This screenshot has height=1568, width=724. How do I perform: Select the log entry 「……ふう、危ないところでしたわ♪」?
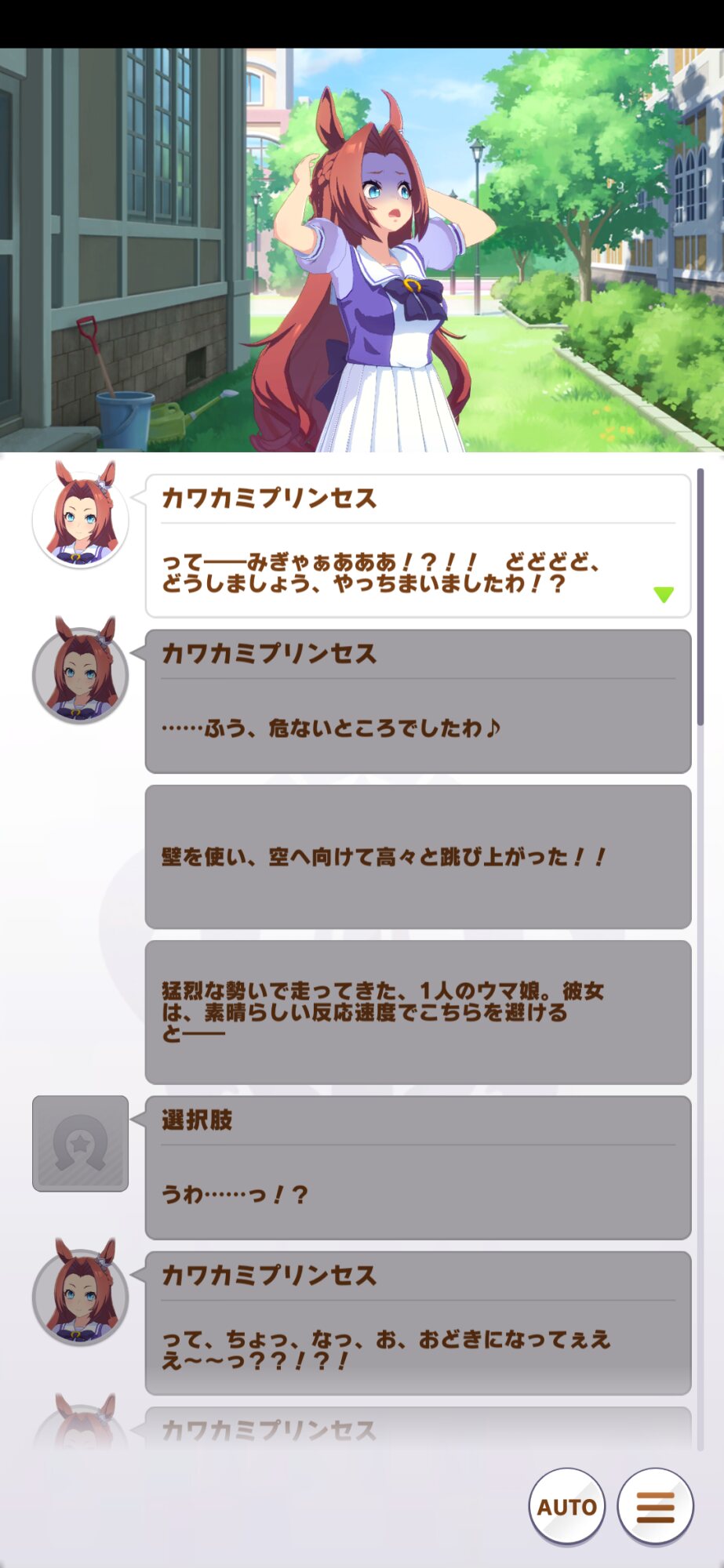(x=418, y=701)
